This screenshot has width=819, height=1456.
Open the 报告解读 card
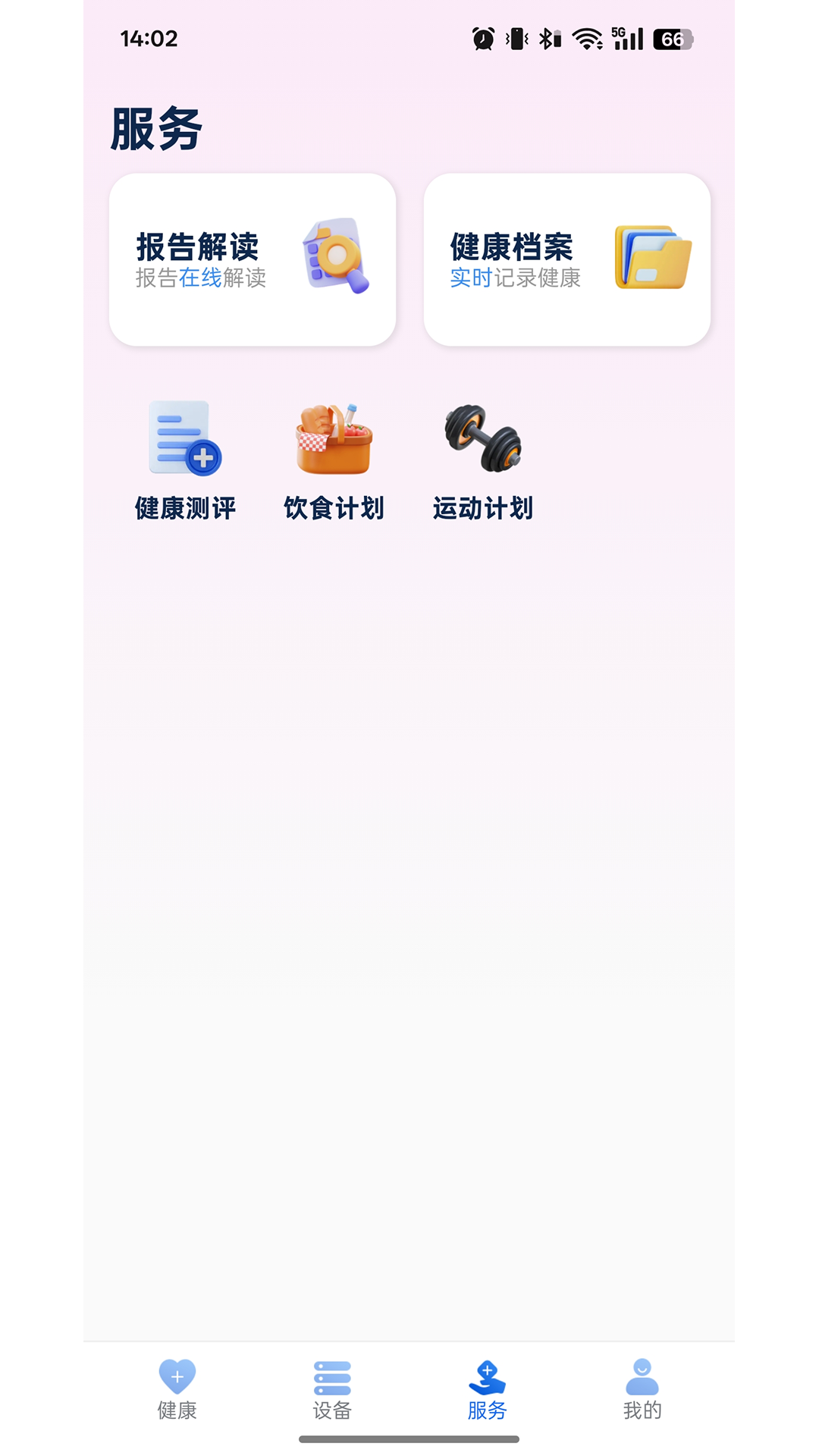point(253,260)
